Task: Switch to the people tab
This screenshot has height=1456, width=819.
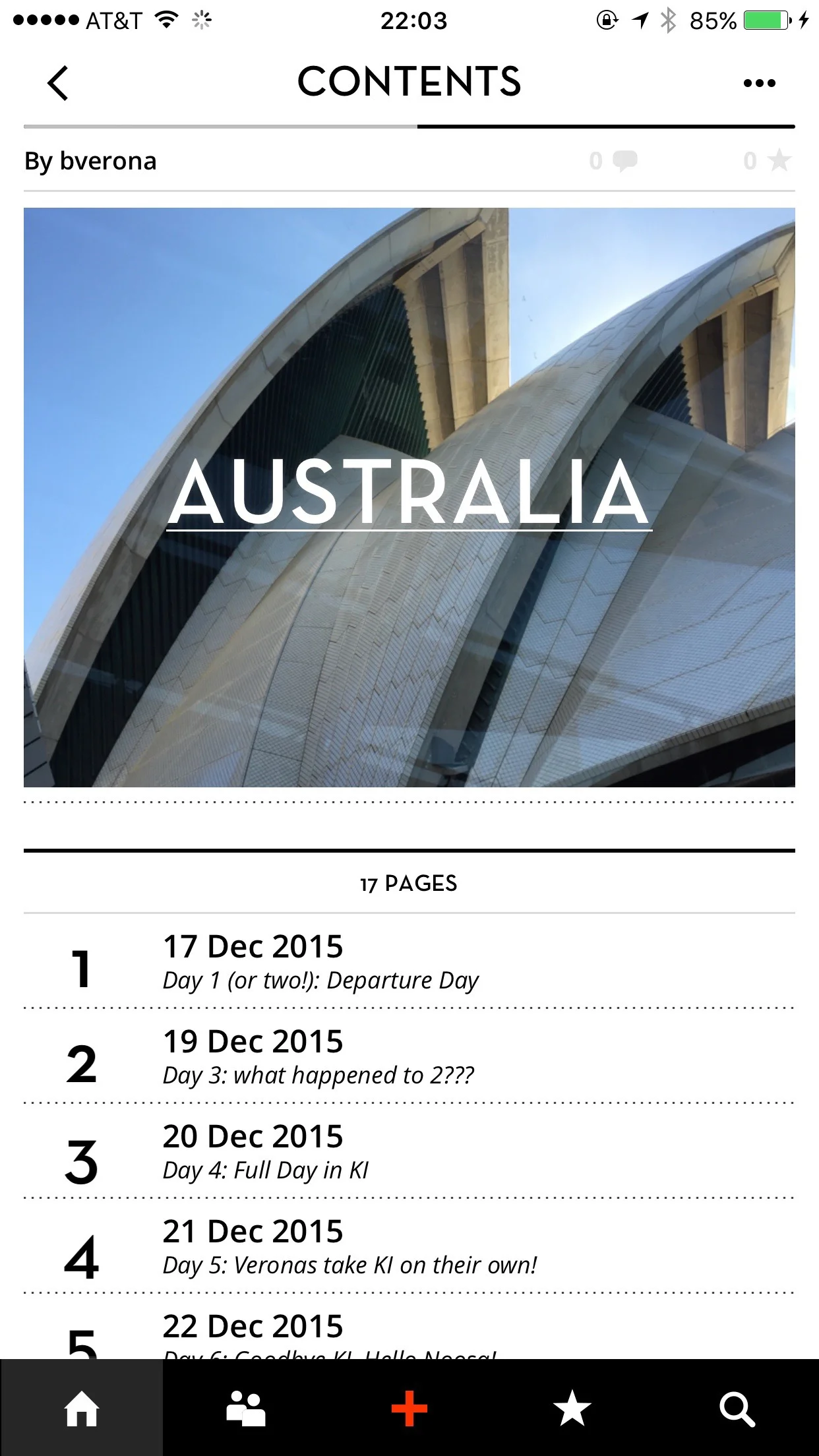Action: click(x=245, y=1408)
